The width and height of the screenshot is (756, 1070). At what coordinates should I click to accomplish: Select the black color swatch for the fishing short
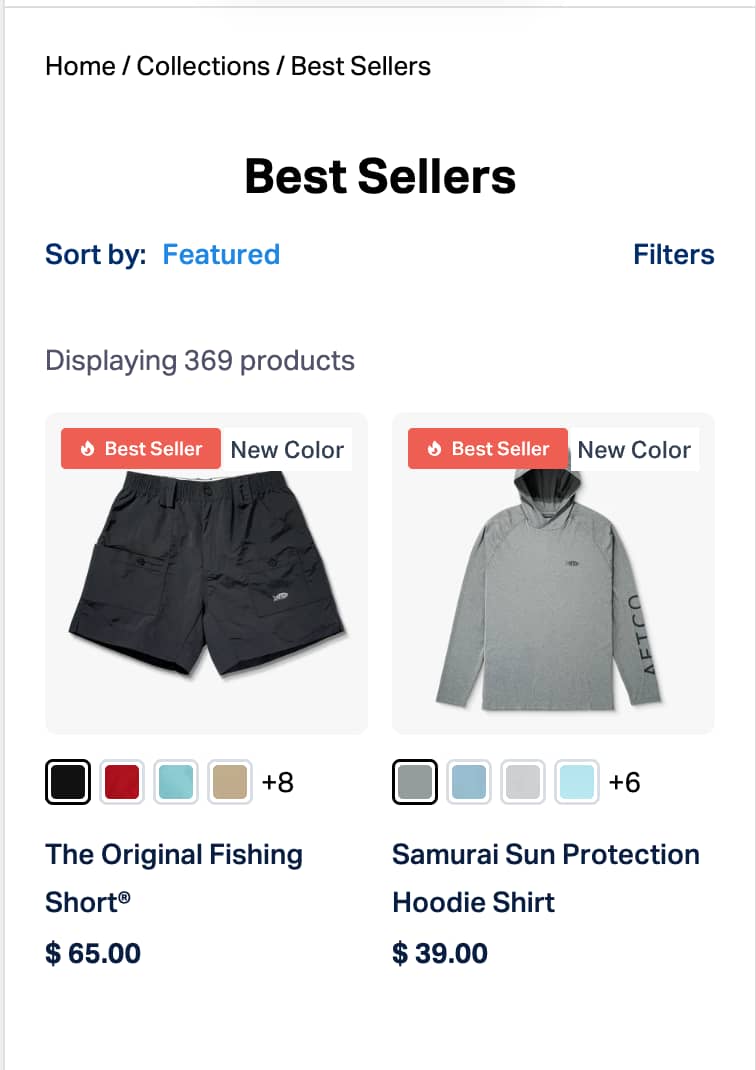pyautogui.click(x=67, y=782)
